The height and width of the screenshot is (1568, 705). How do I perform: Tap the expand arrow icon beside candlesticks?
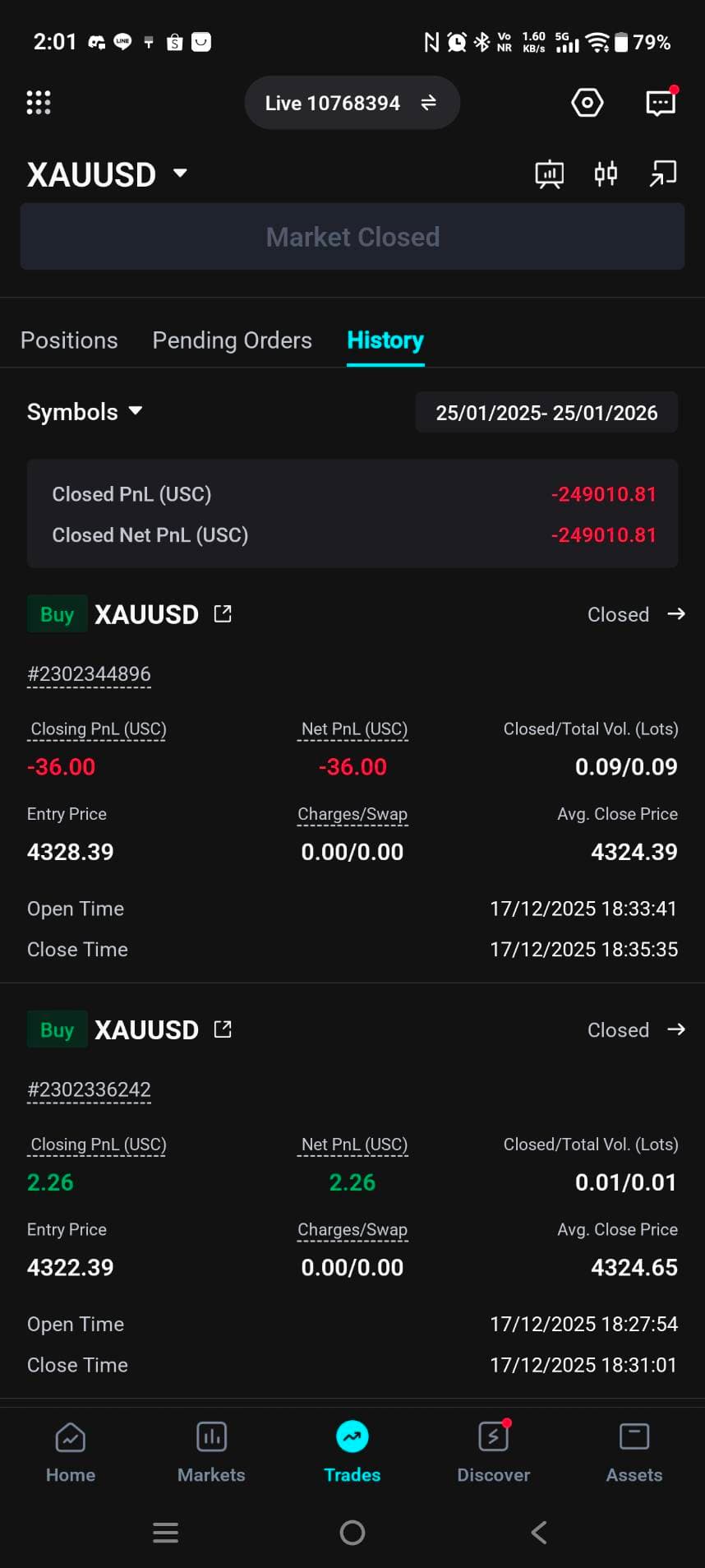[662, 174]
